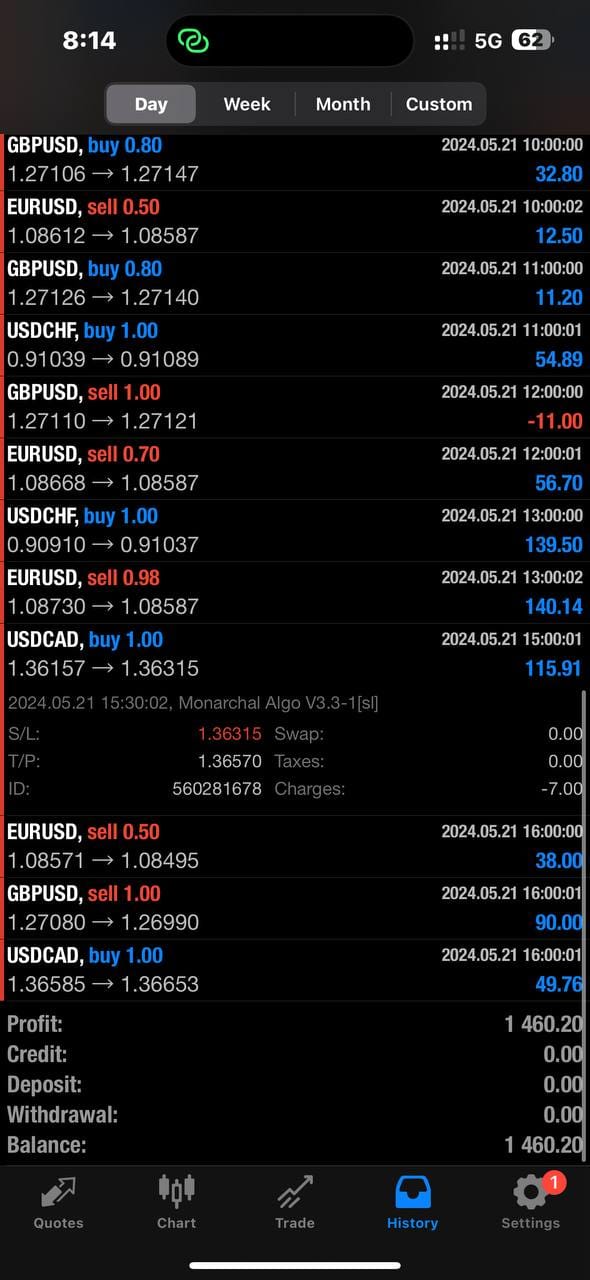Open the Trade tab
This screenshot has width=590, height=1280.
click(x=295, y=1203)
